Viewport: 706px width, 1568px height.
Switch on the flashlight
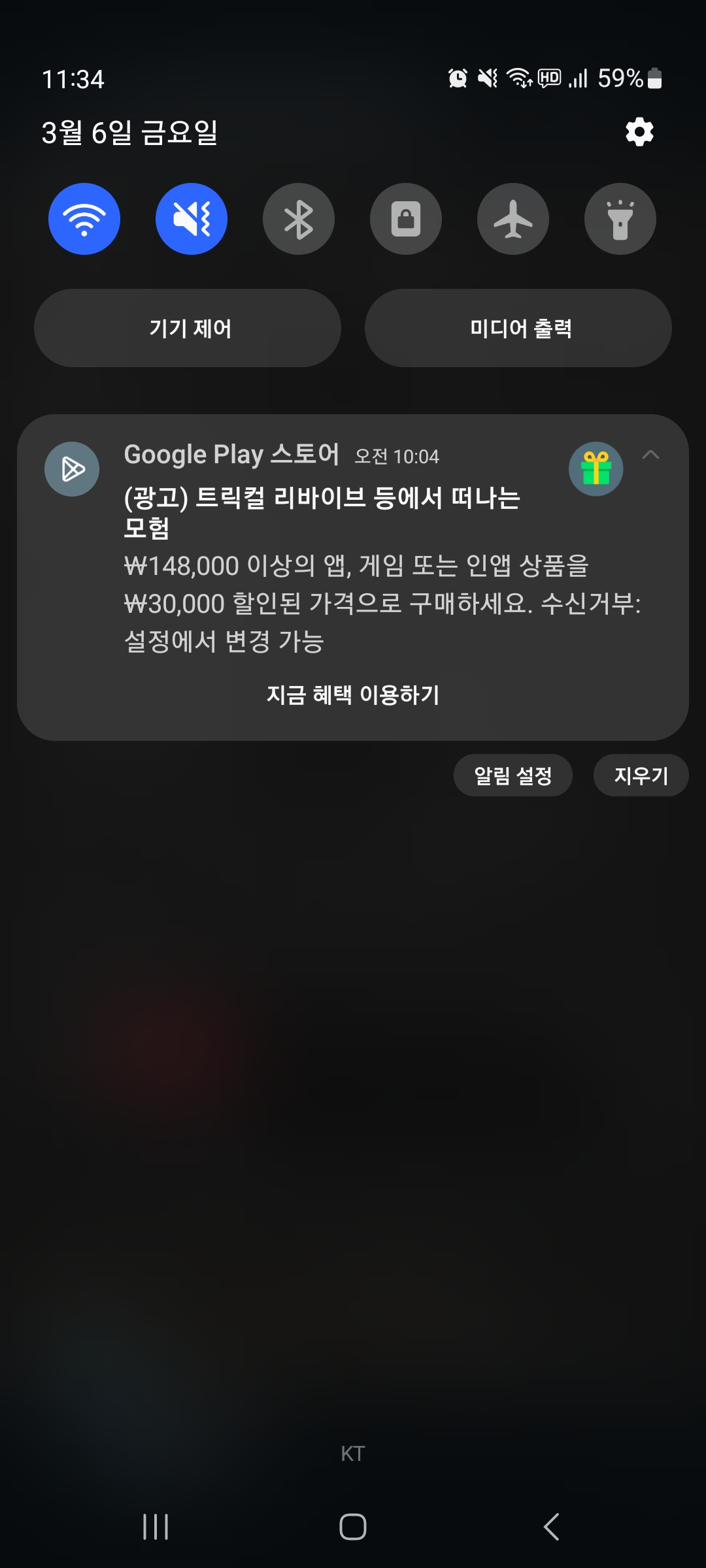[x=620, y=219]
